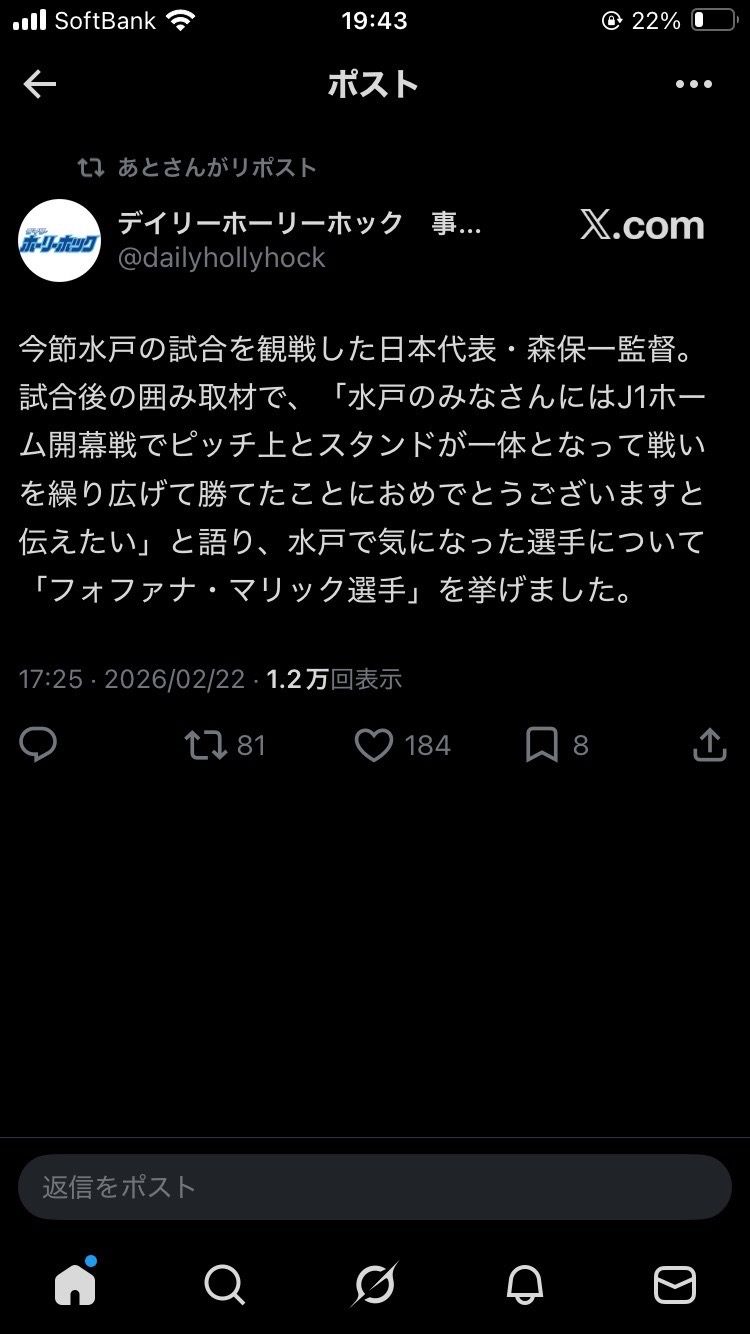Open デイリーホーリーホック profile picture
The image size is (750, 1334).
point(60,240)
